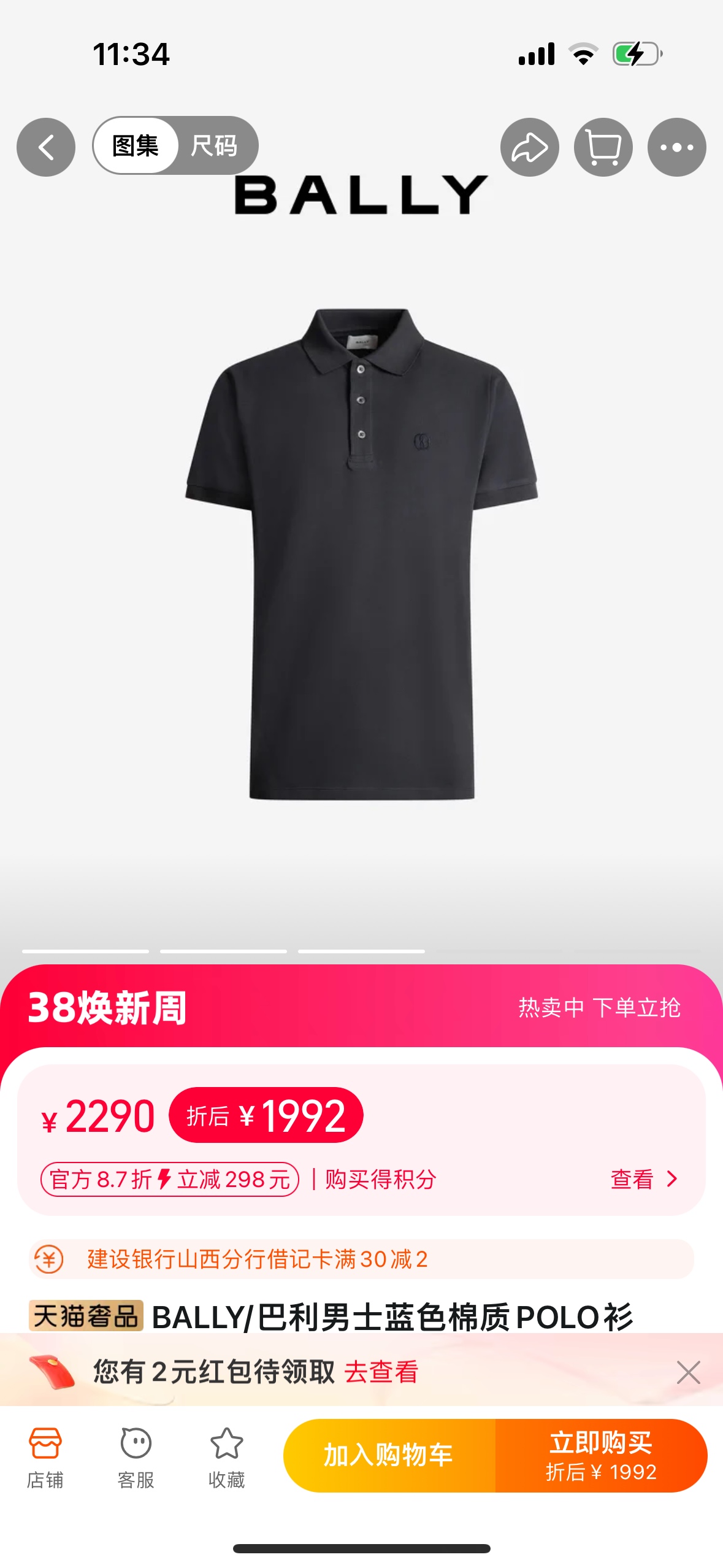723x1568 pixels.
Task: Contact 客服 customer service
Action: [136, 1456]
